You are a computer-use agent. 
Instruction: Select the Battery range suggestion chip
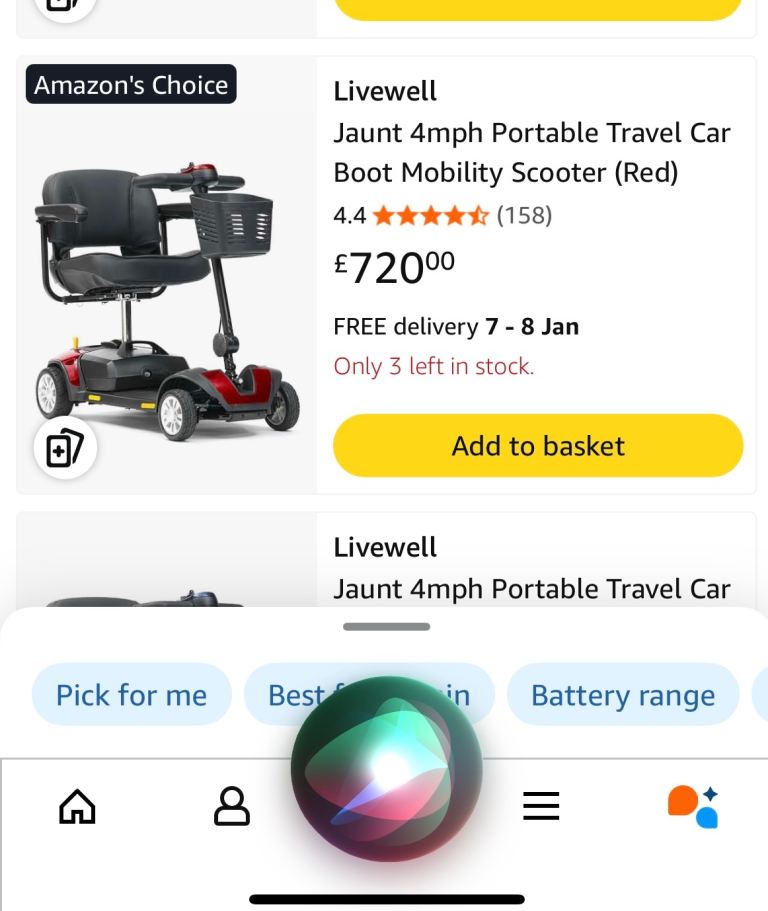(622, 694)
